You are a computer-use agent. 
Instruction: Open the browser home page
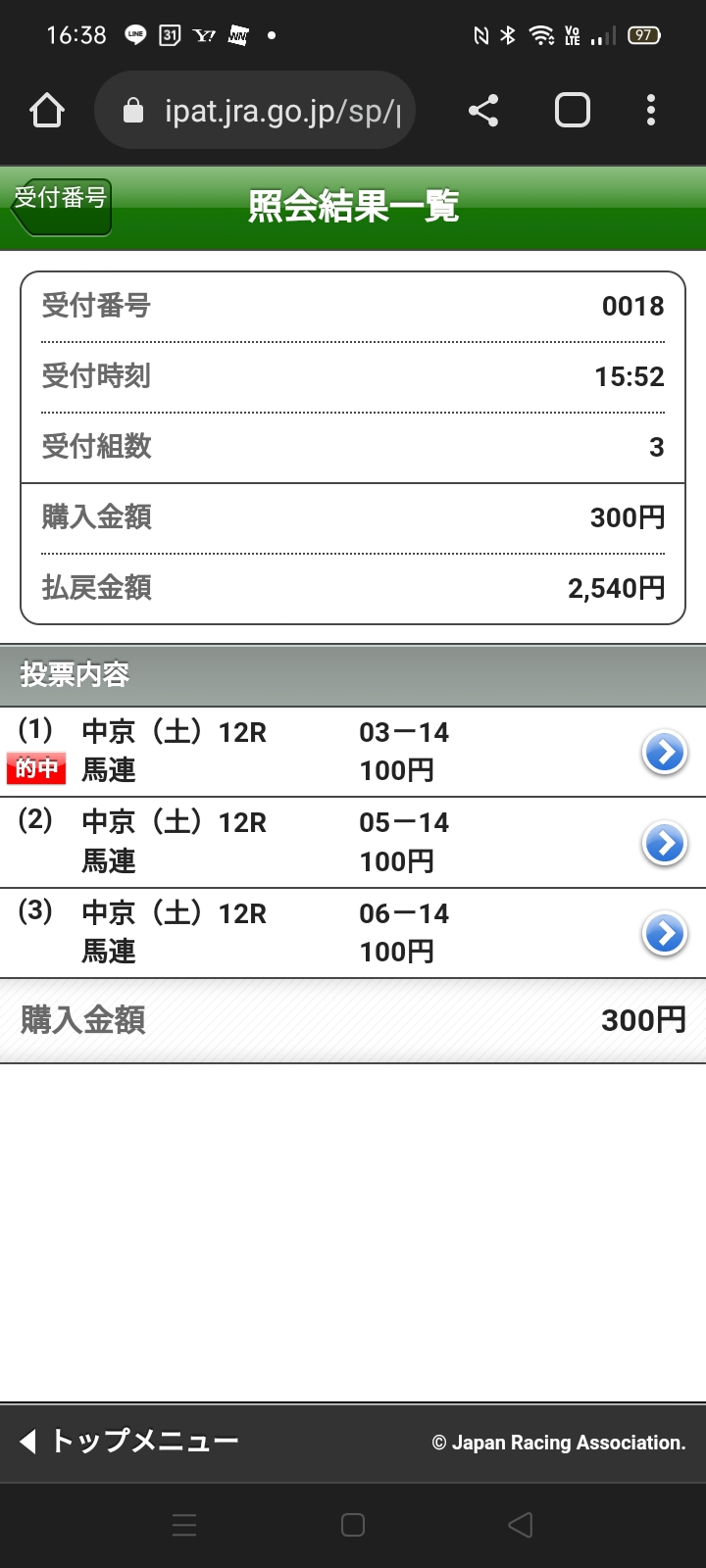[47, 111]
